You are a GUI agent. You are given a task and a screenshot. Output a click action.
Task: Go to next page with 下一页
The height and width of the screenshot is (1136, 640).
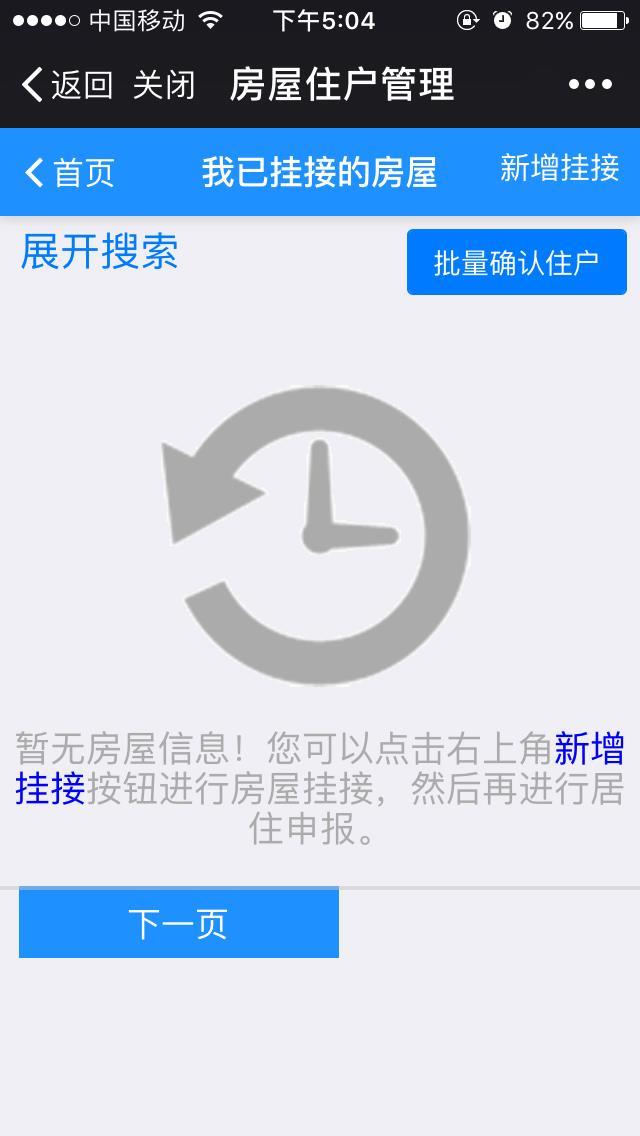178,923
